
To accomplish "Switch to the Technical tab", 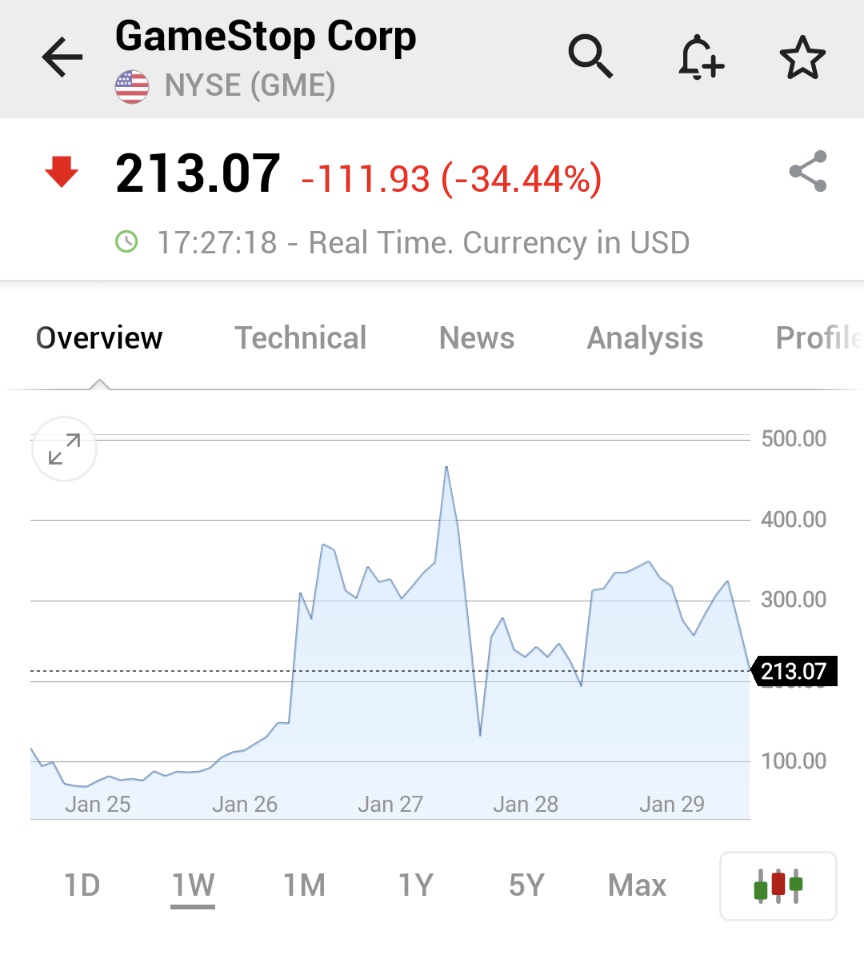I will 301,338.
